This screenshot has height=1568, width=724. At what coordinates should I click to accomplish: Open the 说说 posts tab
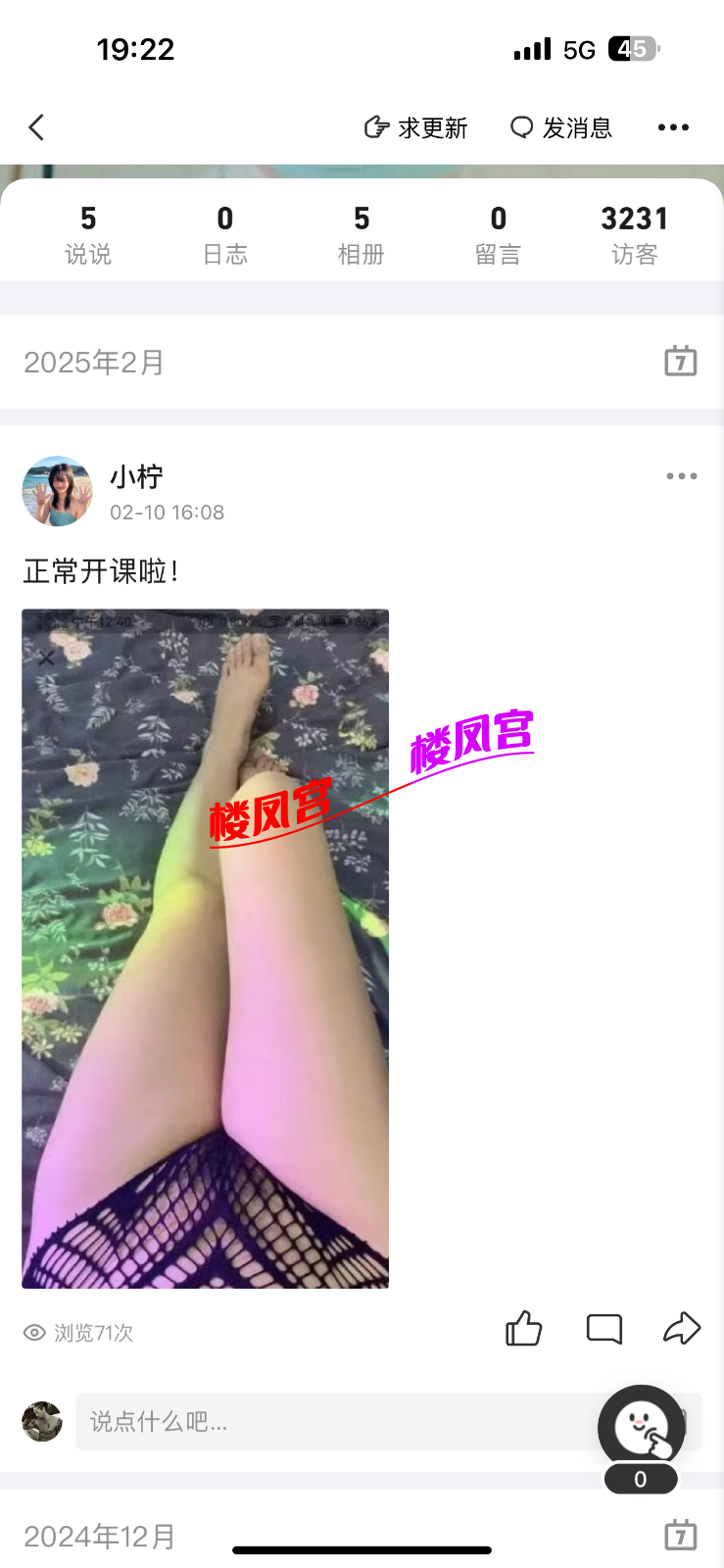(x=88, y=235)
